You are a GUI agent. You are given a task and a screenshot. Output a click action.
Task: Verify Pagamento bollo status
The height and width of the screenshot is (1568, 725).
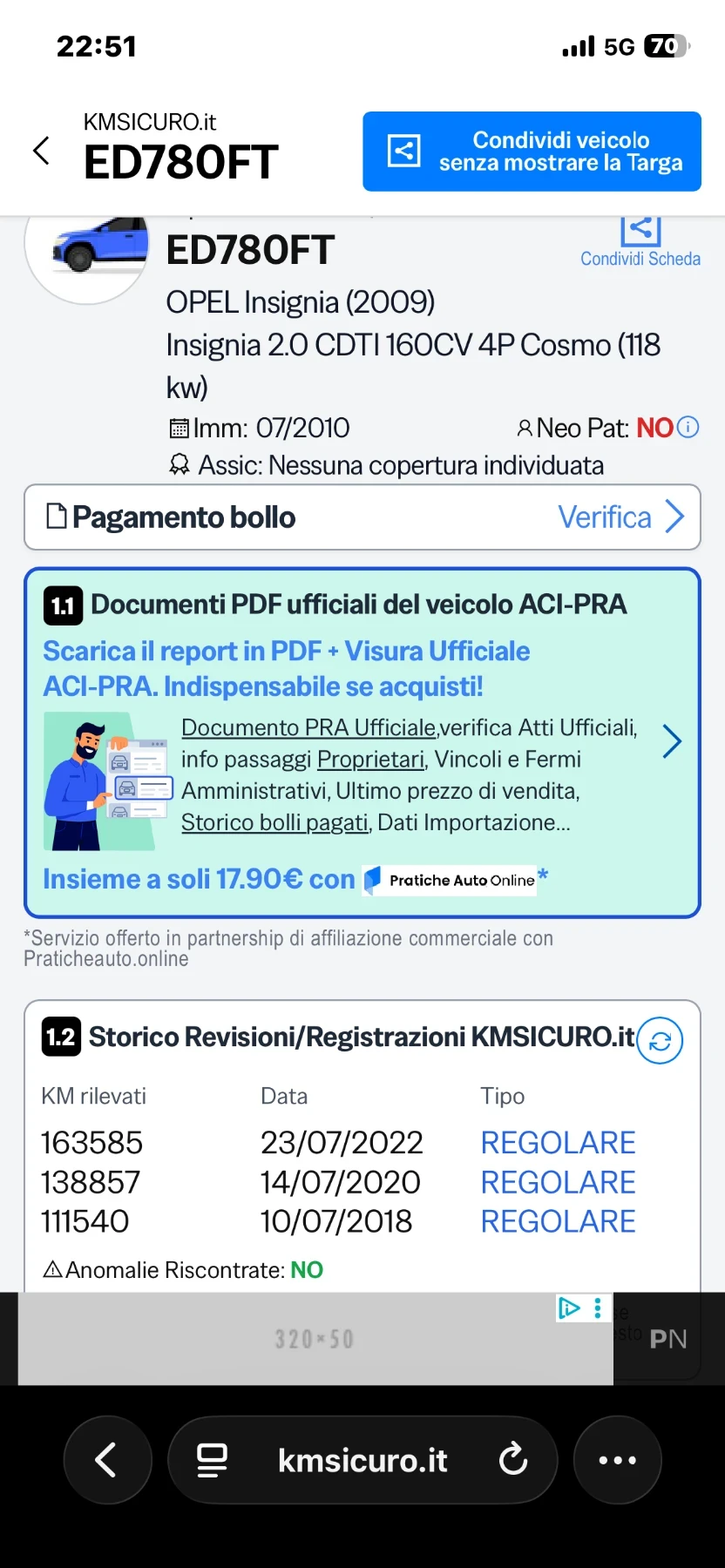point(620,517)
